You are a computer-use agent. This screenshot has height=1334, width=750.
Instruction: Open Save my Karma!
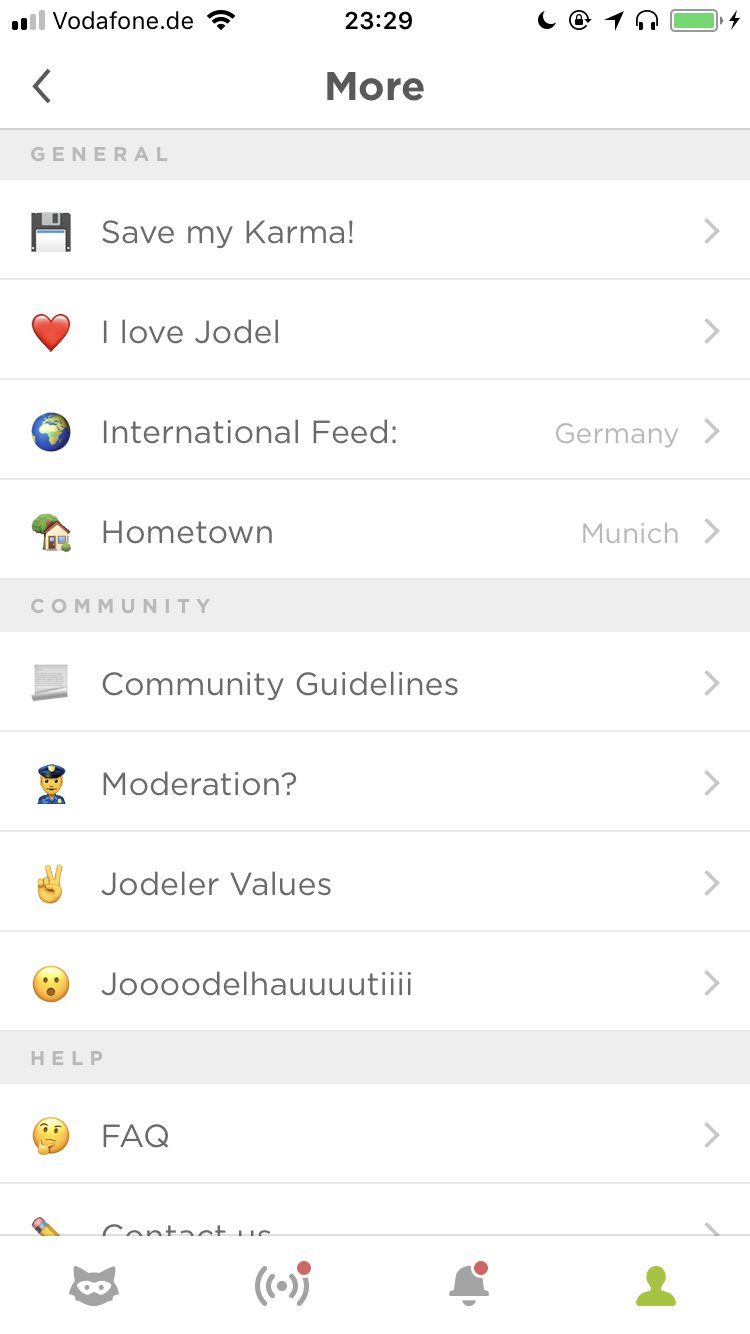(x=375, y=230)
